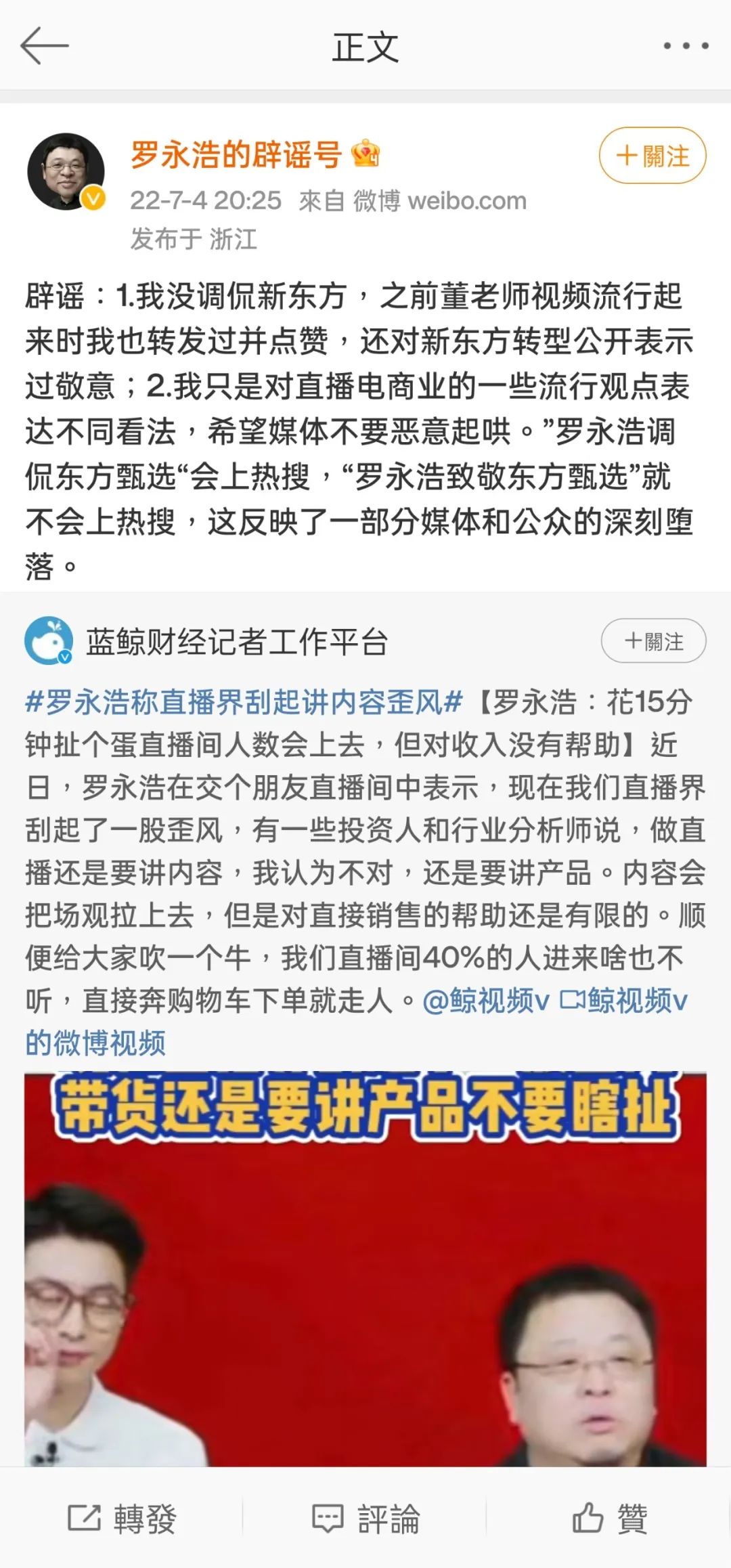Open the @鲸视频v mention
The image size is (731, 1568).
coord(486,1000)
